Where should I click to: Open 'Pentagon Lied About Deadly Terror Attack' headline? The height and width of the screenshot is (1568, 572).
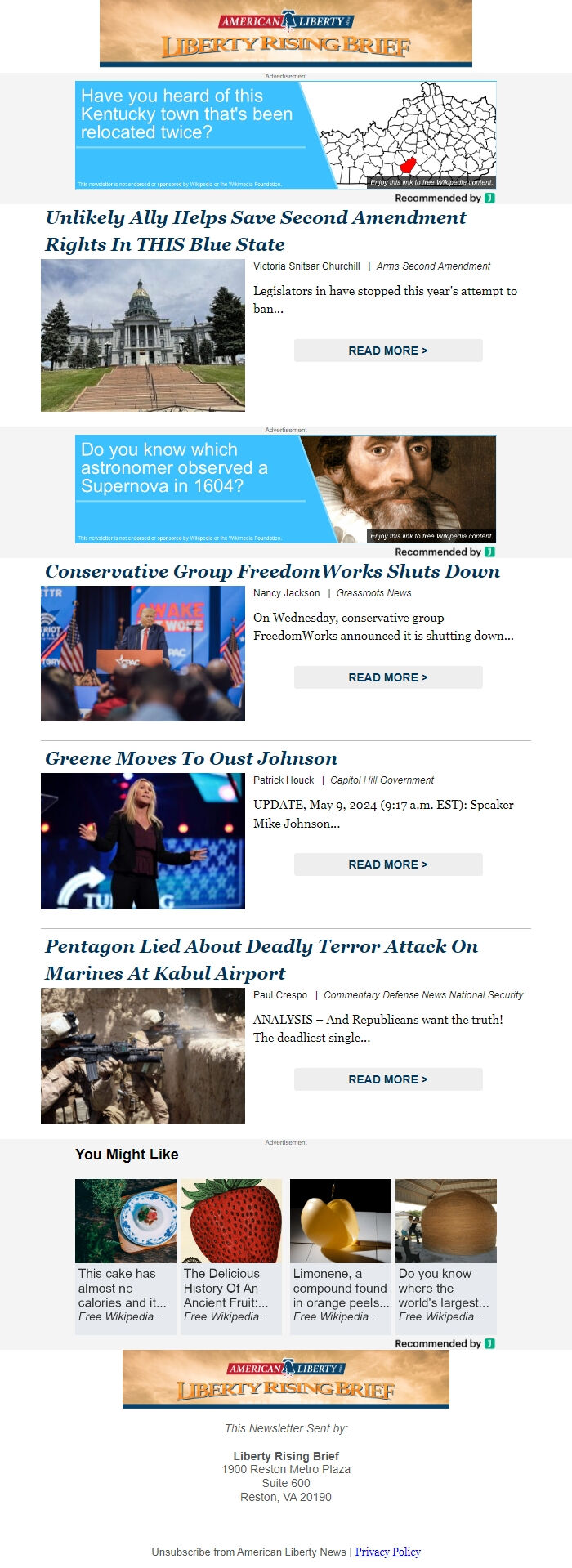(261, 959)
